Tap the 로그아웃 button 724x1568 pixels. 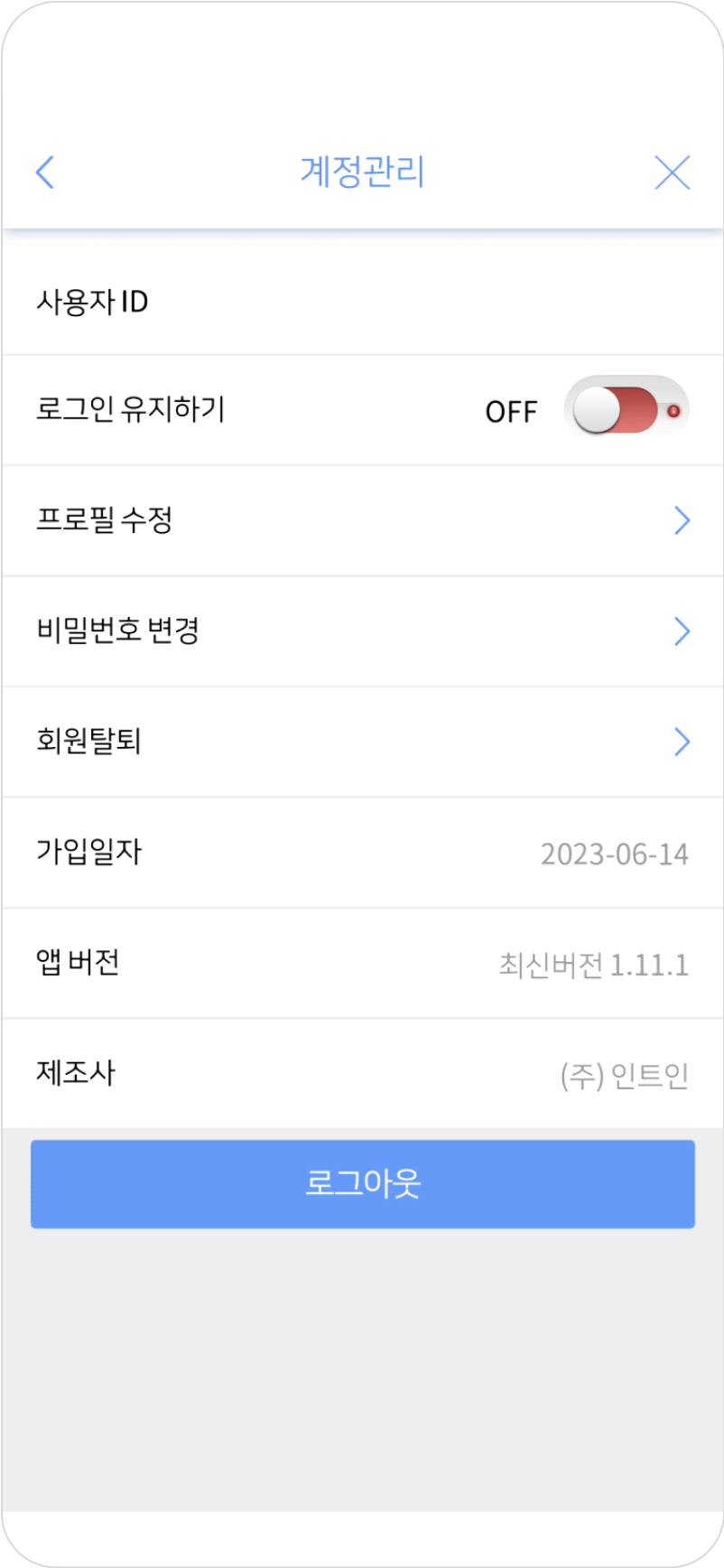(x=362, y=1183)
